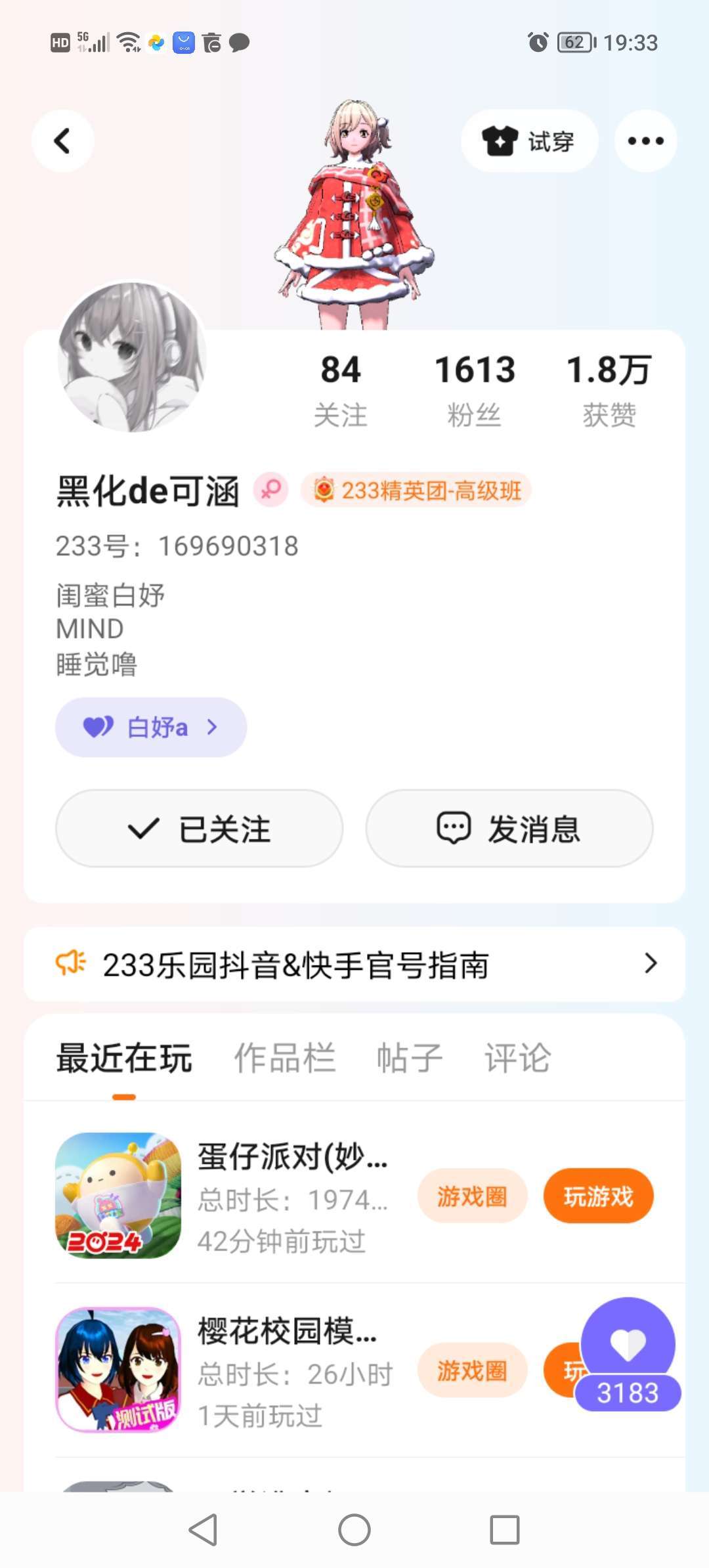Switch to the 帖子 tab
Image resolution: width=709 pixels, height=1568 pixels.
(410, 1058)
